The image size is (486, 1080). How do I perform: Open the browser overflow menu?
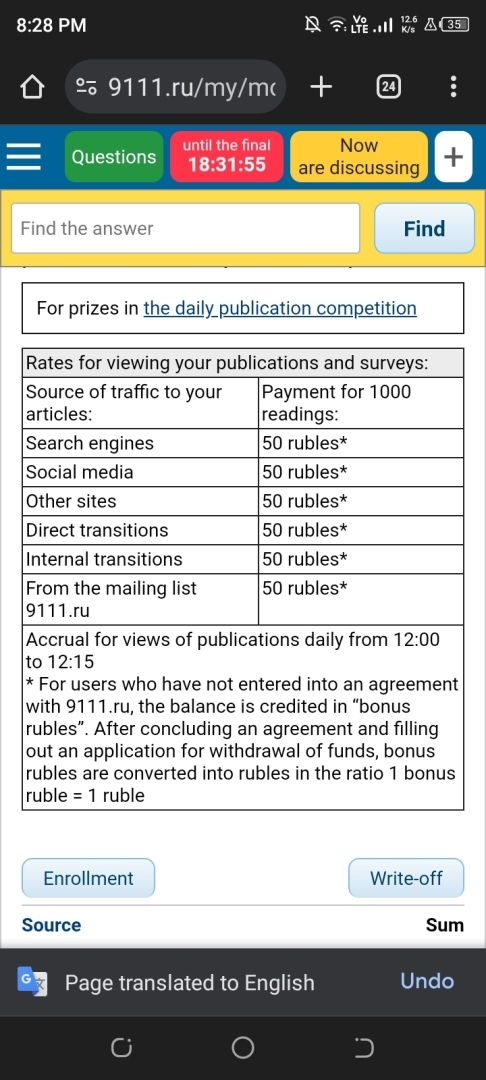(x=453, y=87)
